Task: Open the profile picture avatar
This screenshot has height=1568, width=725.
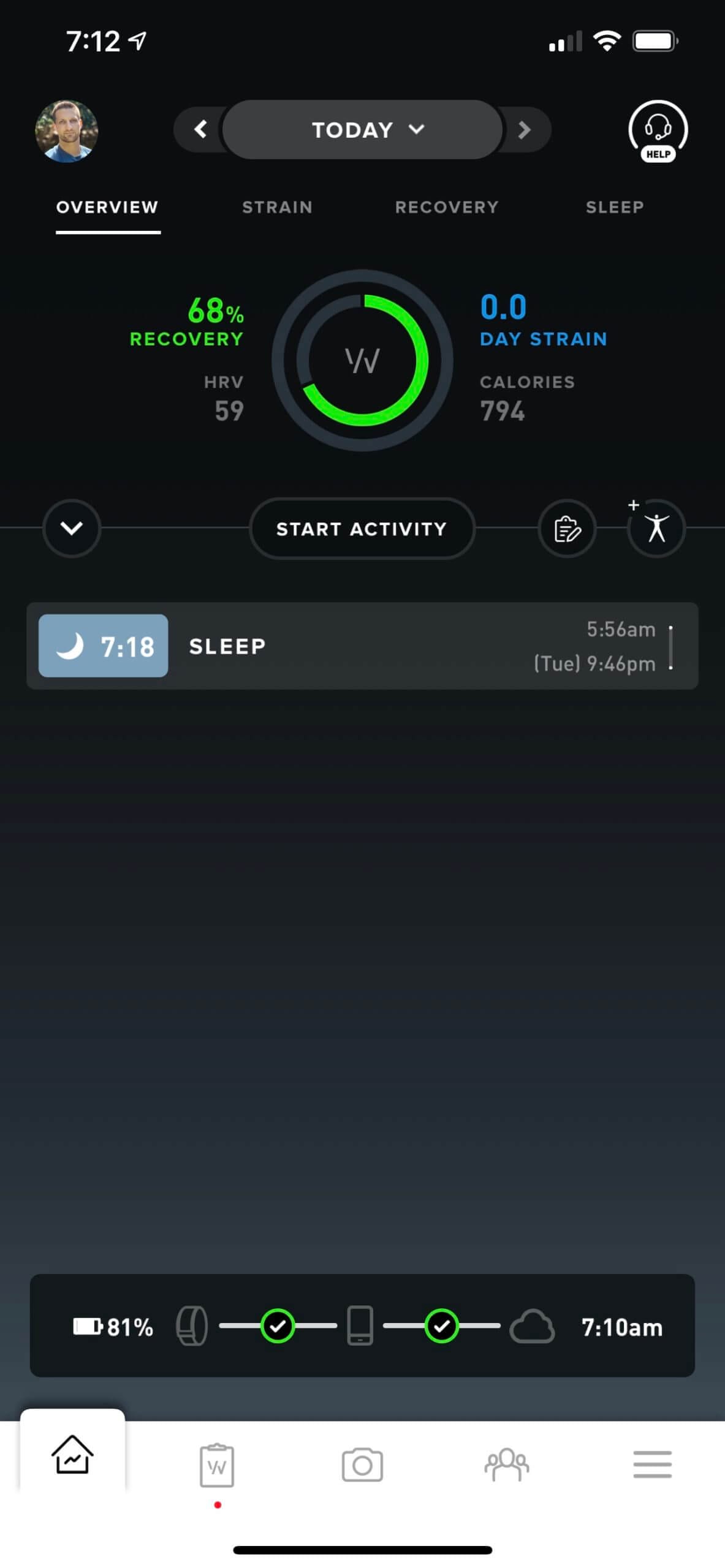Action: pos(66,131)
